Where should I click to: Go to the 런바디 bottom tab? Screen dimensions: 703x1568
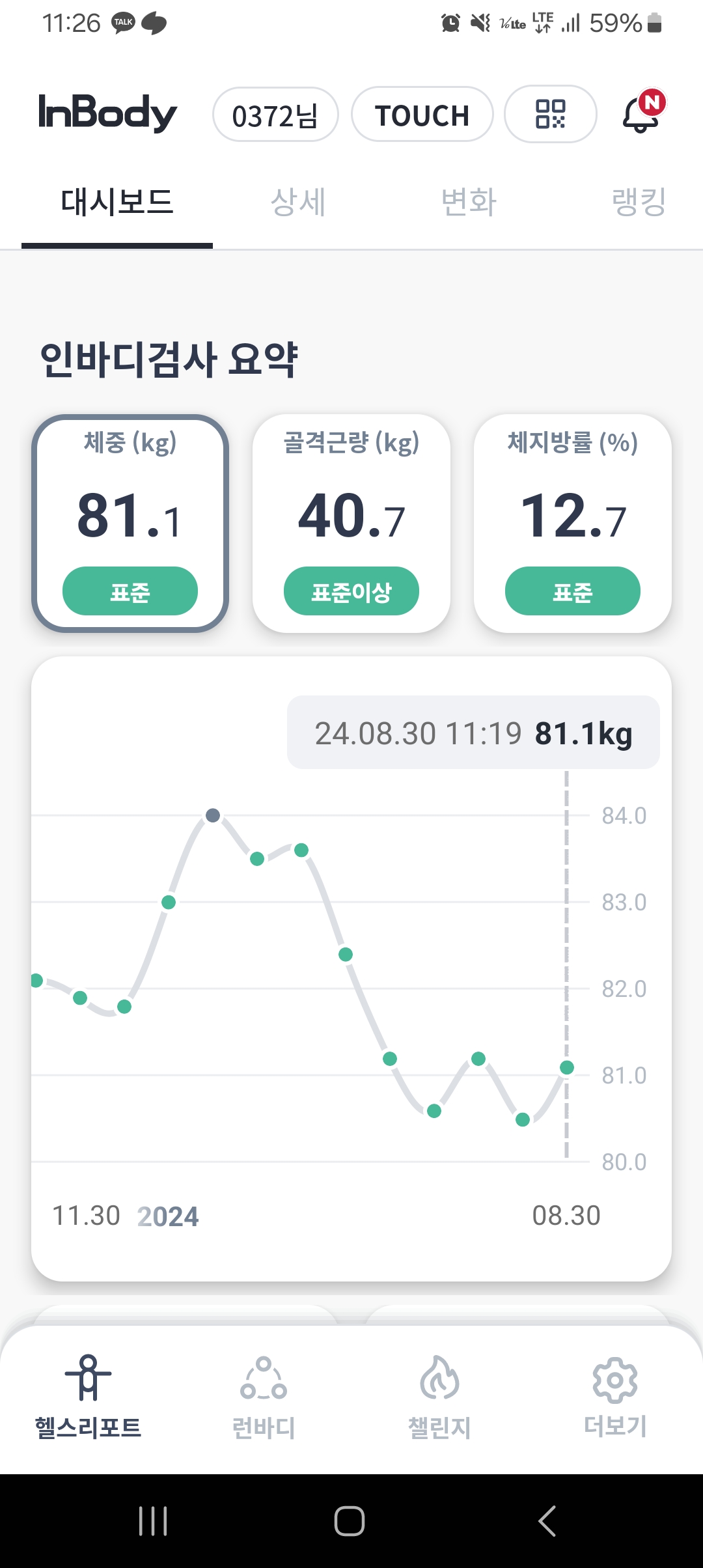[x=264, y=1396]
